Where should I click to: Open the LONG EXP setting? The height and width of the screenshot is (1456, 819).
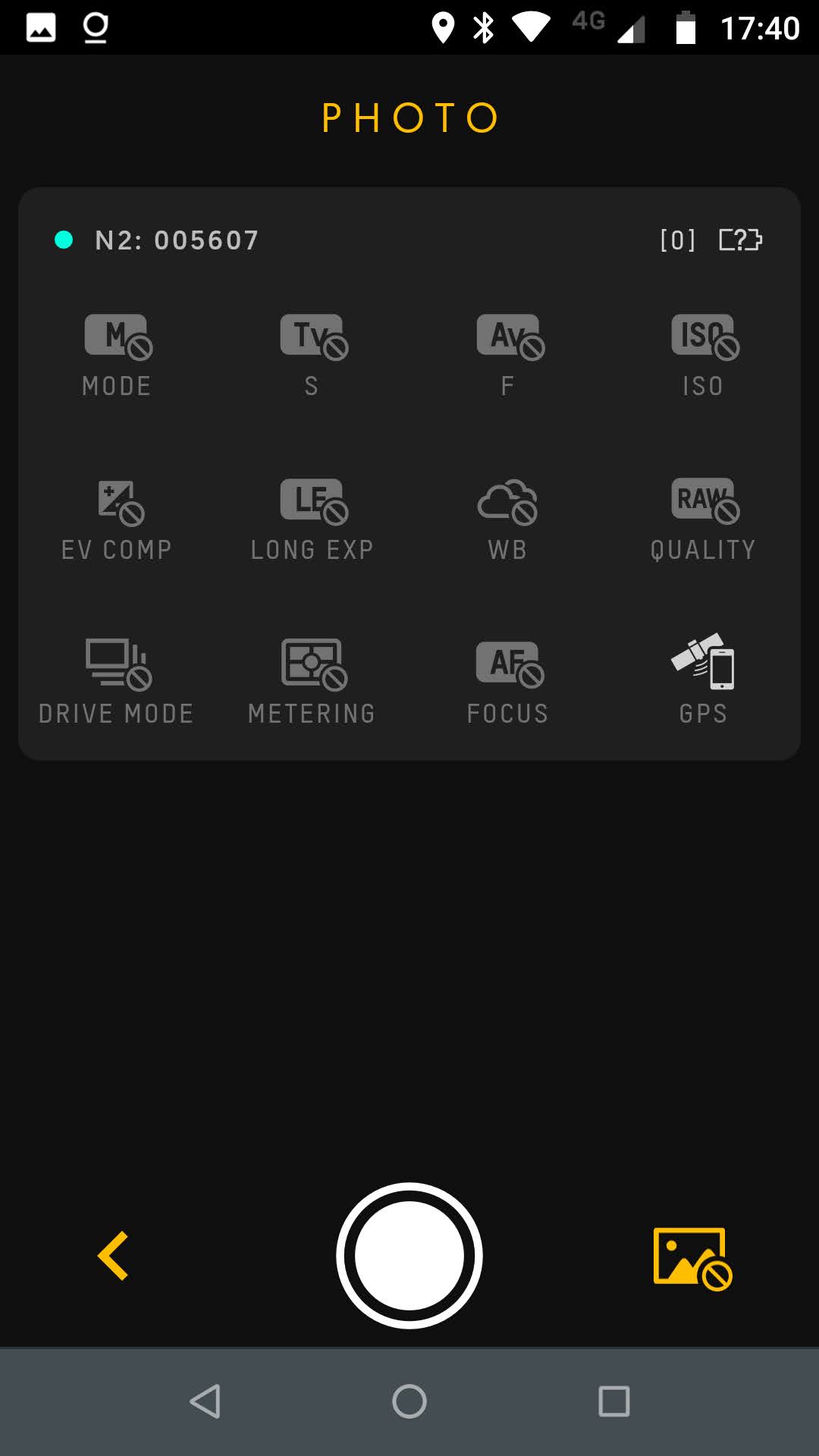[x=312, y=516]
